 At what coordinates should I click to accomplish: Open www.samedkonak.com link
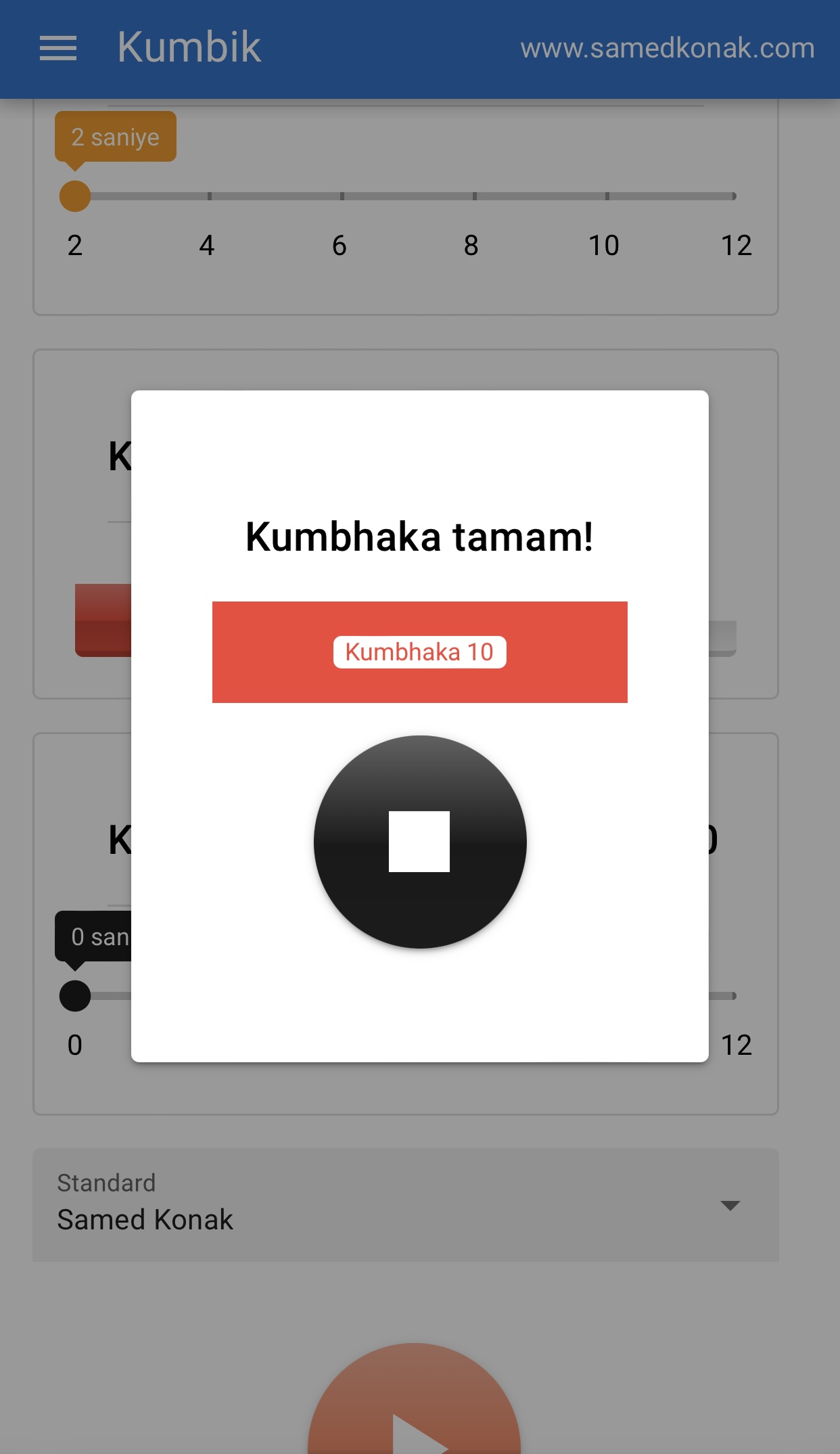[x=667, y=48]
